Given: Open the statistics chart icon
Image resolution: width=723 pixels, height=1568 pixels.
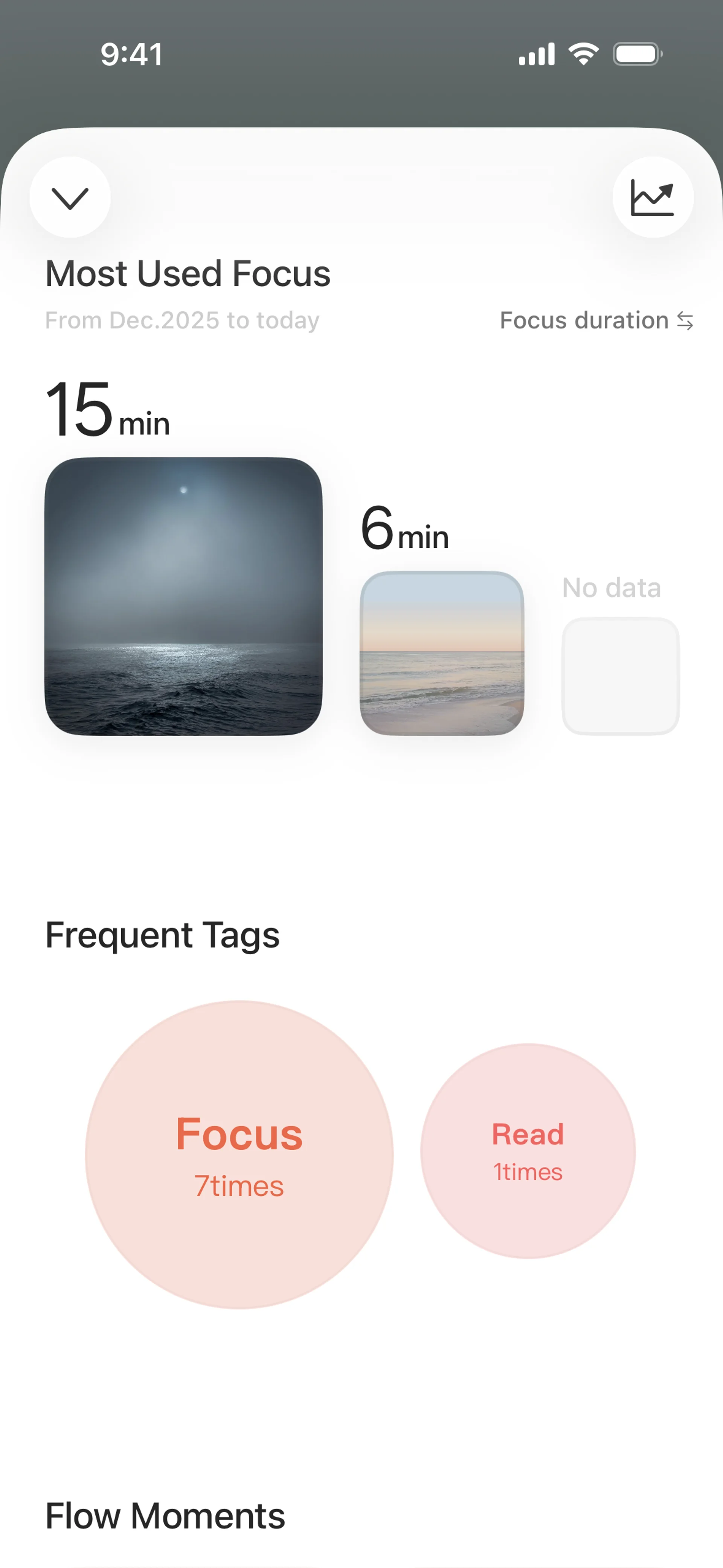Looking at the screenshot, I should point(653,197).
